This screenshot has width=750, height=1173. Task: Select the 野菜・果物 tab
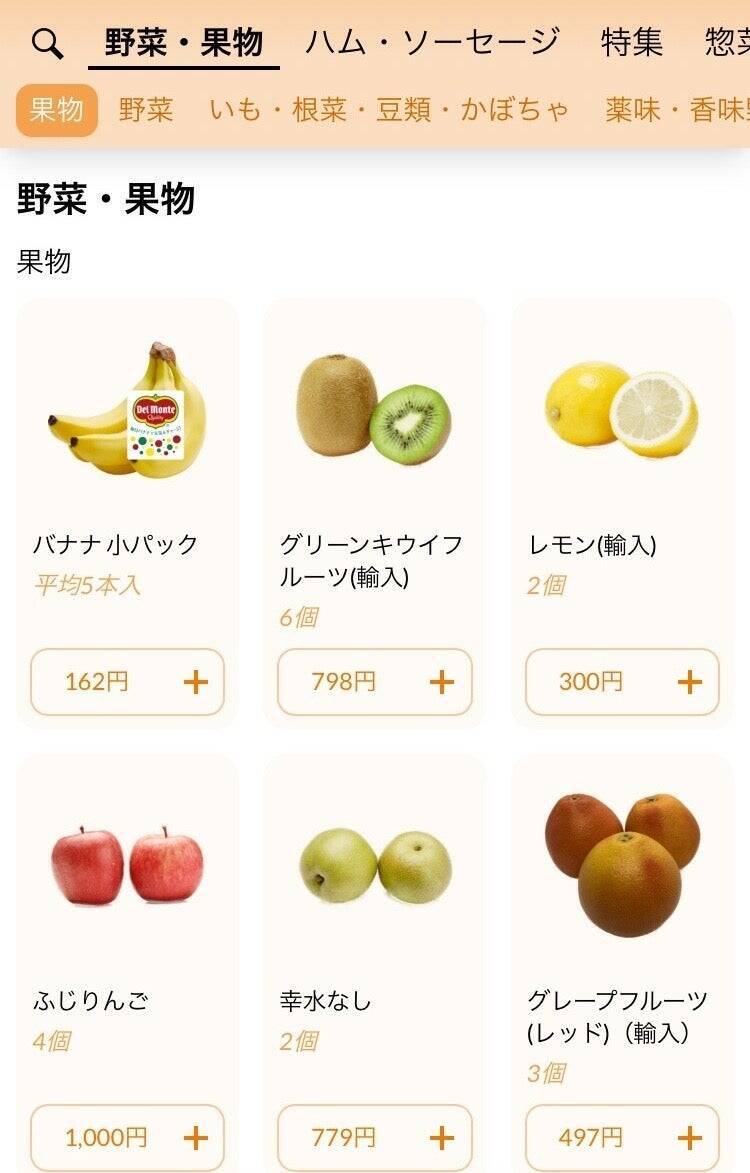183,43
